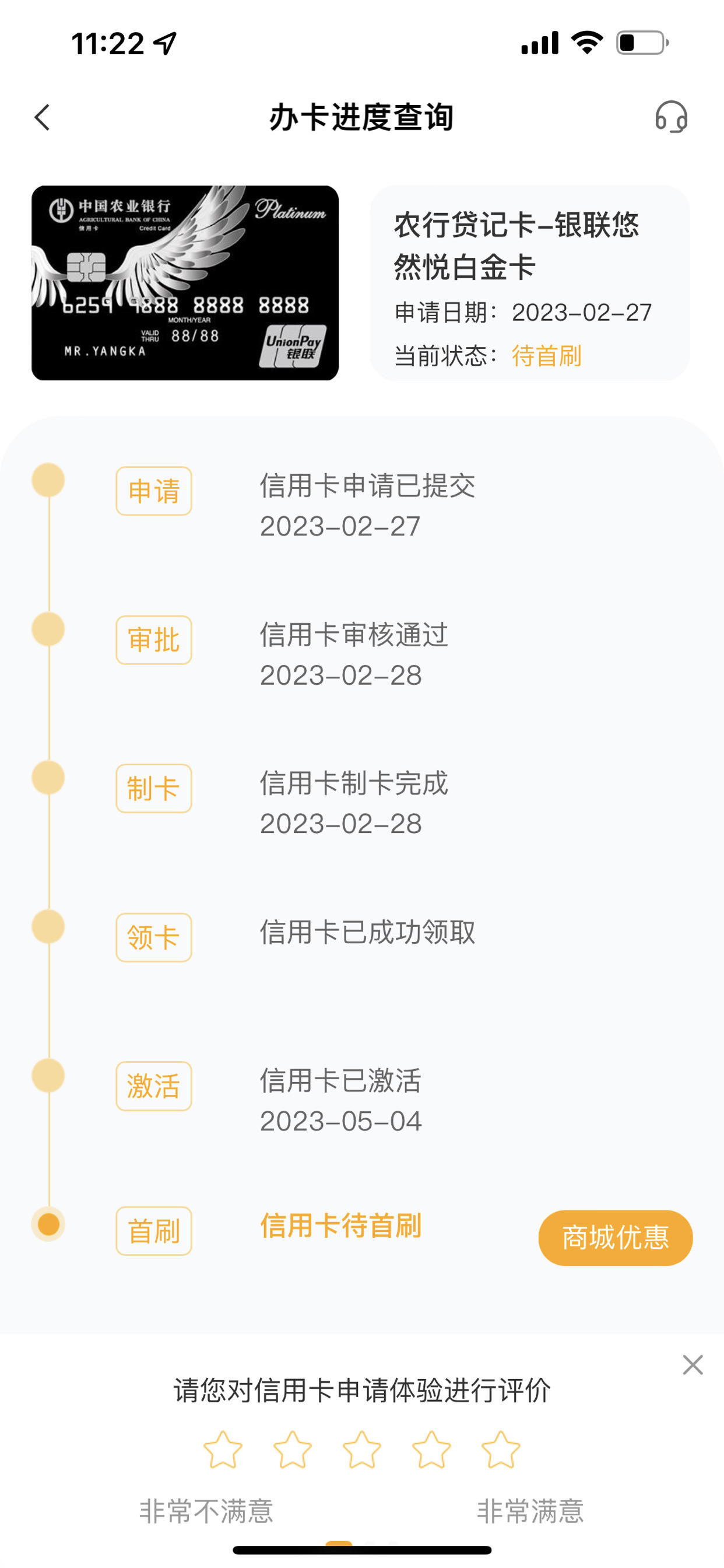The height and width of the screenshot is (1568, 724).
Task: Dismiss the rating prompt with X
Action: 693,1366
